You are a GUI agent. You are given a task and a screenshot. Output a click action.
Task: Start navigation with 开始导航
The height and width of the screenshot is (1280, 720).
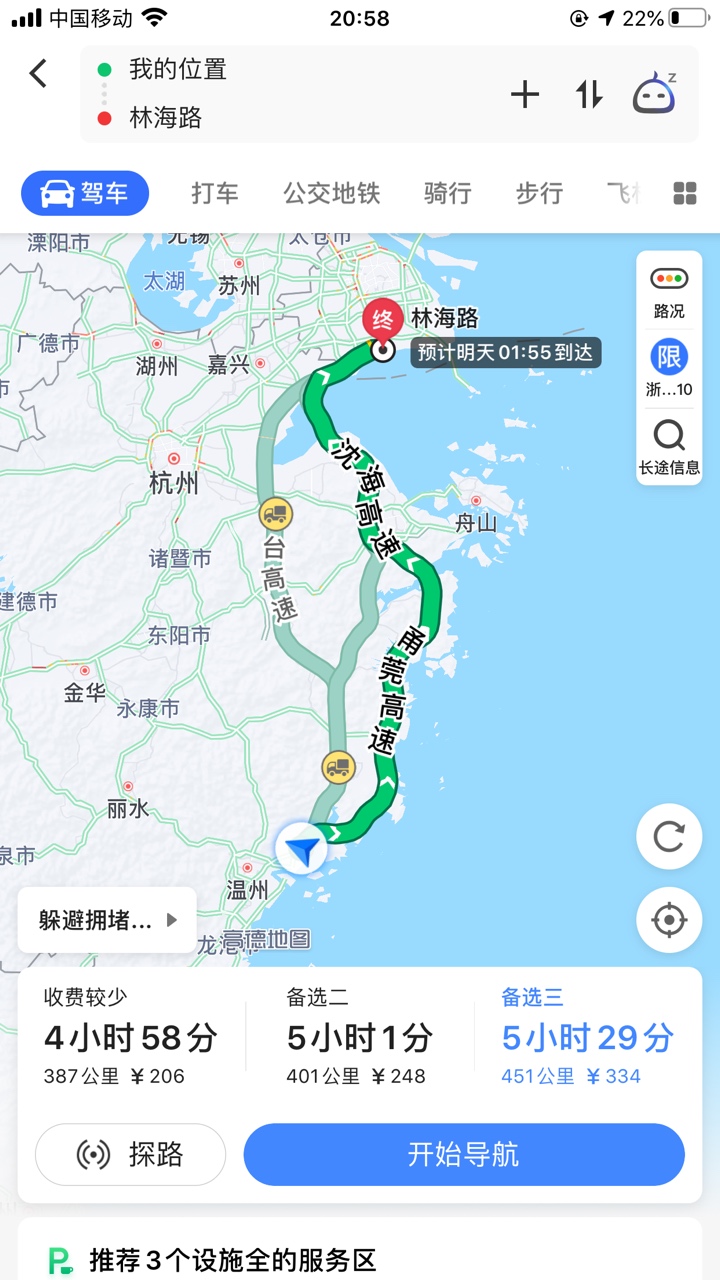point(464,1155)
